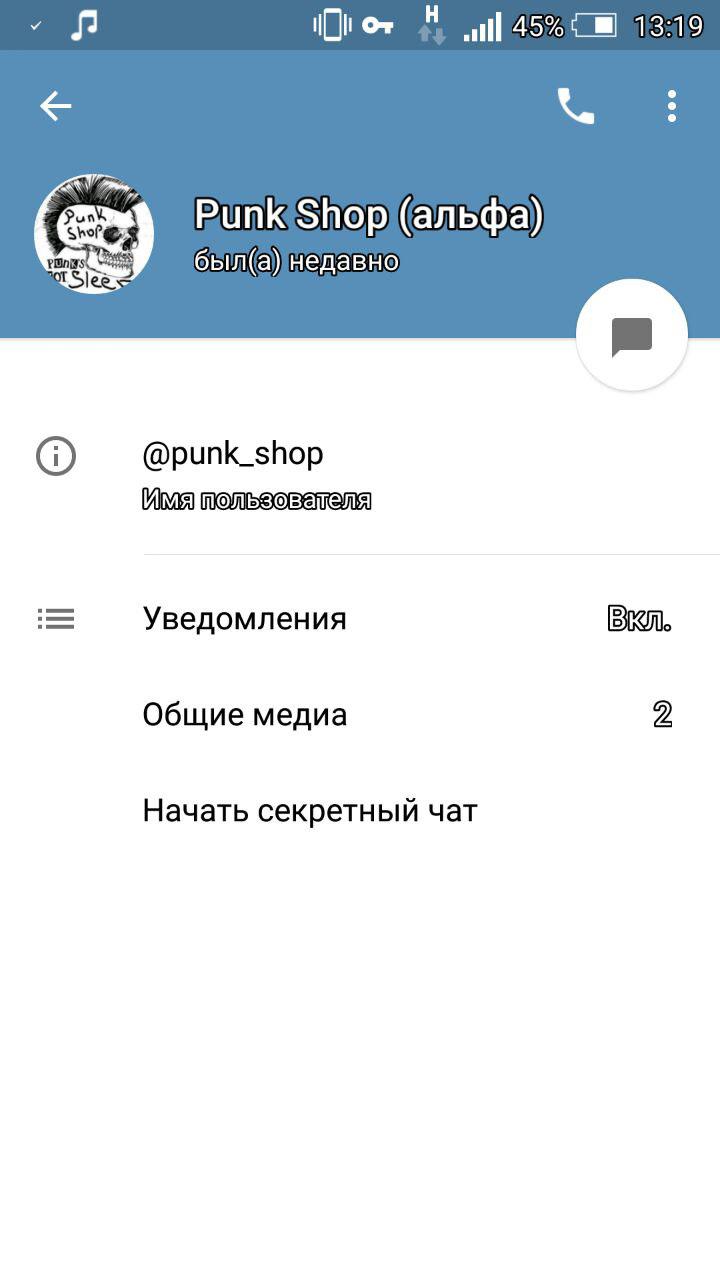This screenshot has width=720, height=1280.
Task: Tap the Punk Shop profile picture
Action: [x=94, y=234]
